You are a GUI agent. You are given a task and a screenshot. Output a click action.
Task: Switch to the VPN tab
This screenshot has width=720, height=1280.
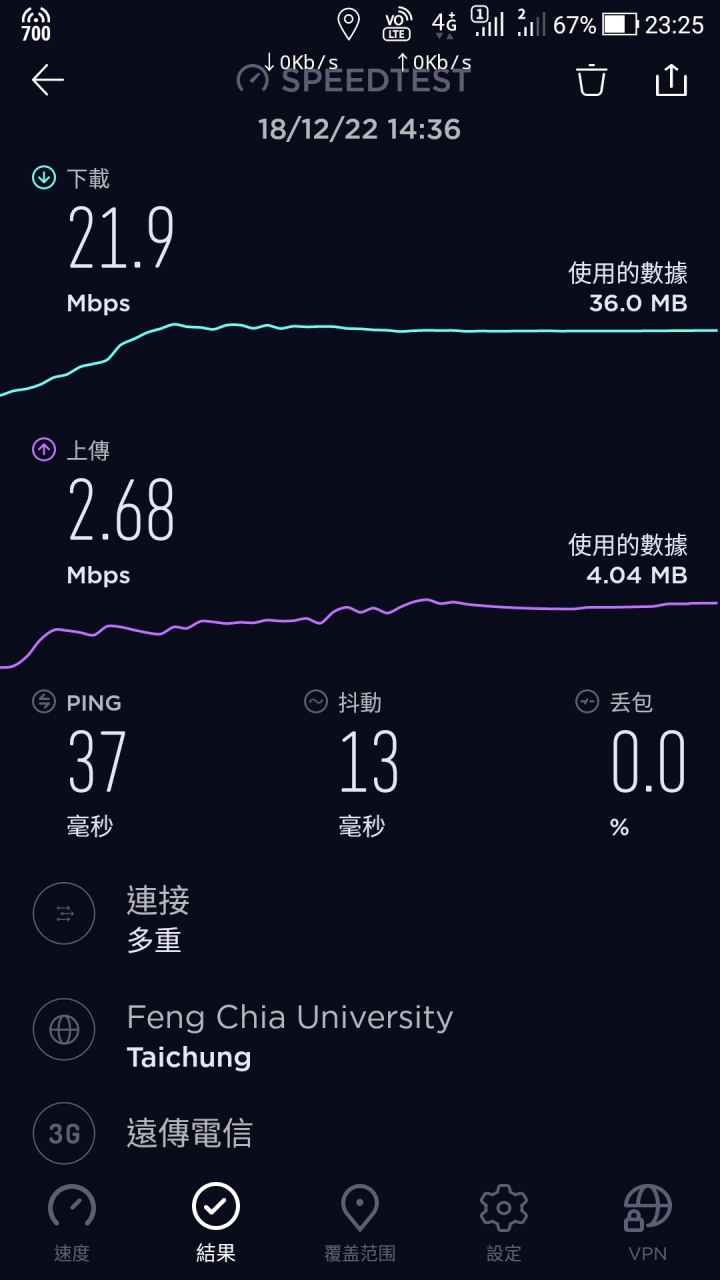(648, 1222)
